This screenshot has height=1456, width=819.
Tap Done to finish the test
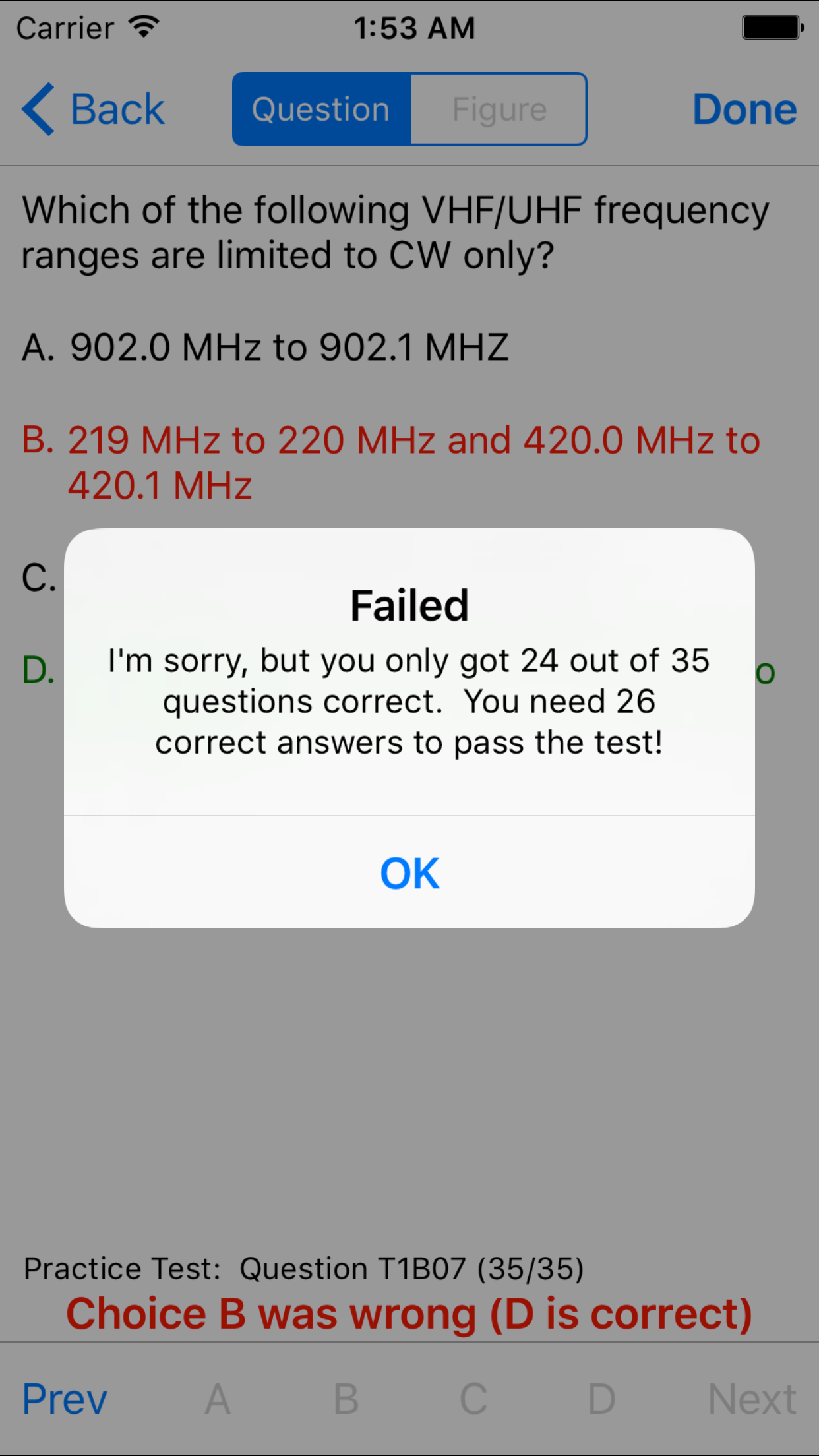click(x=744, y=109)
